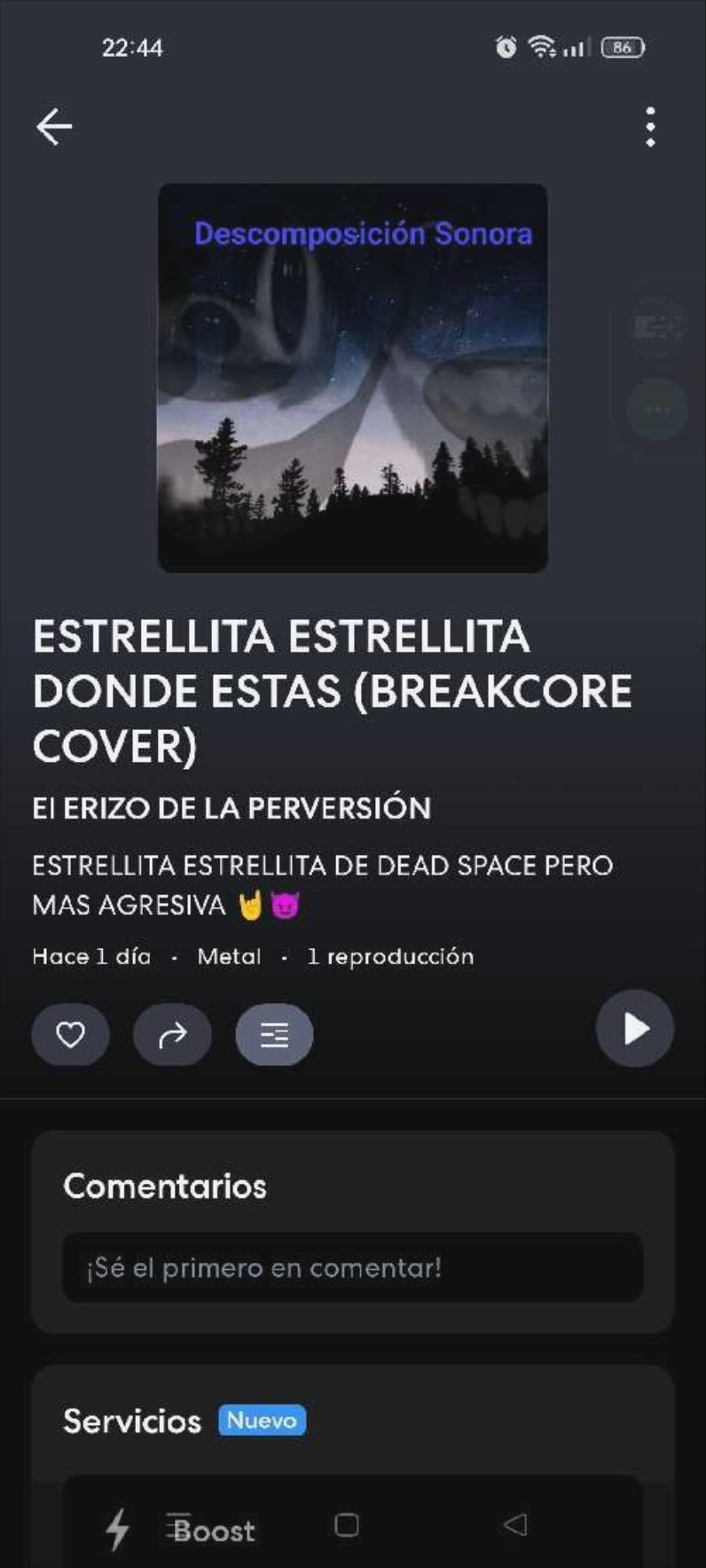Like this track with the heart
706x1568 pixels.
click(70, 1034)
